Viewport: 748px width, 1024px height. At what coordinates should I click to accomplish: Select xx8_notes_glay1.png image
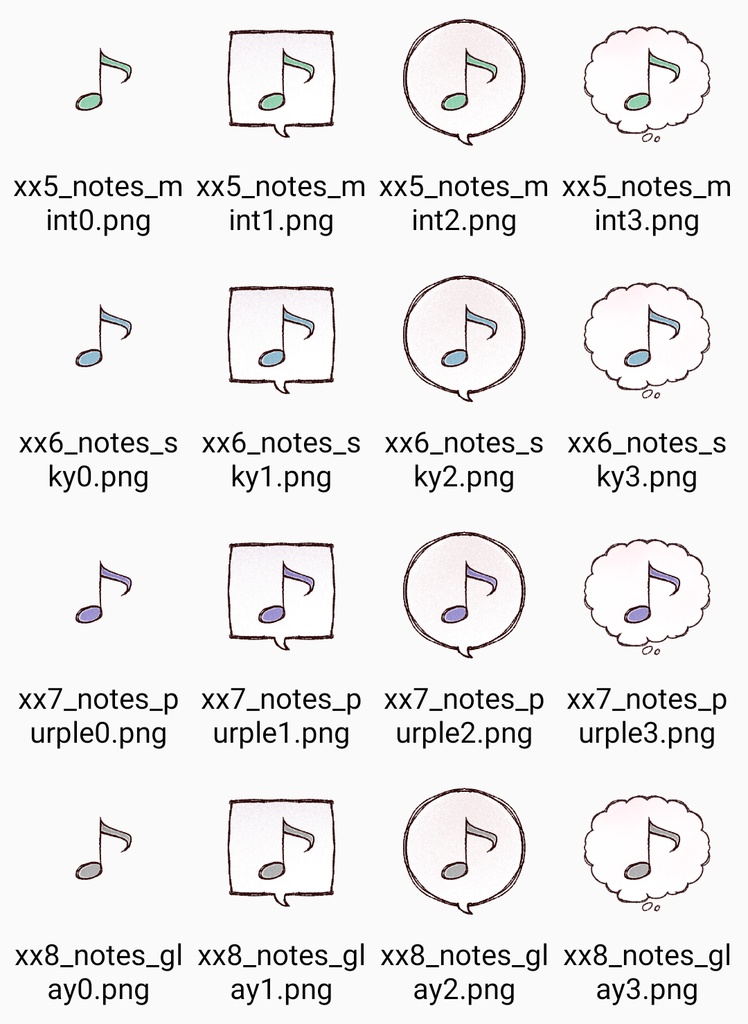pyautogui.click(x=281, y=850)
